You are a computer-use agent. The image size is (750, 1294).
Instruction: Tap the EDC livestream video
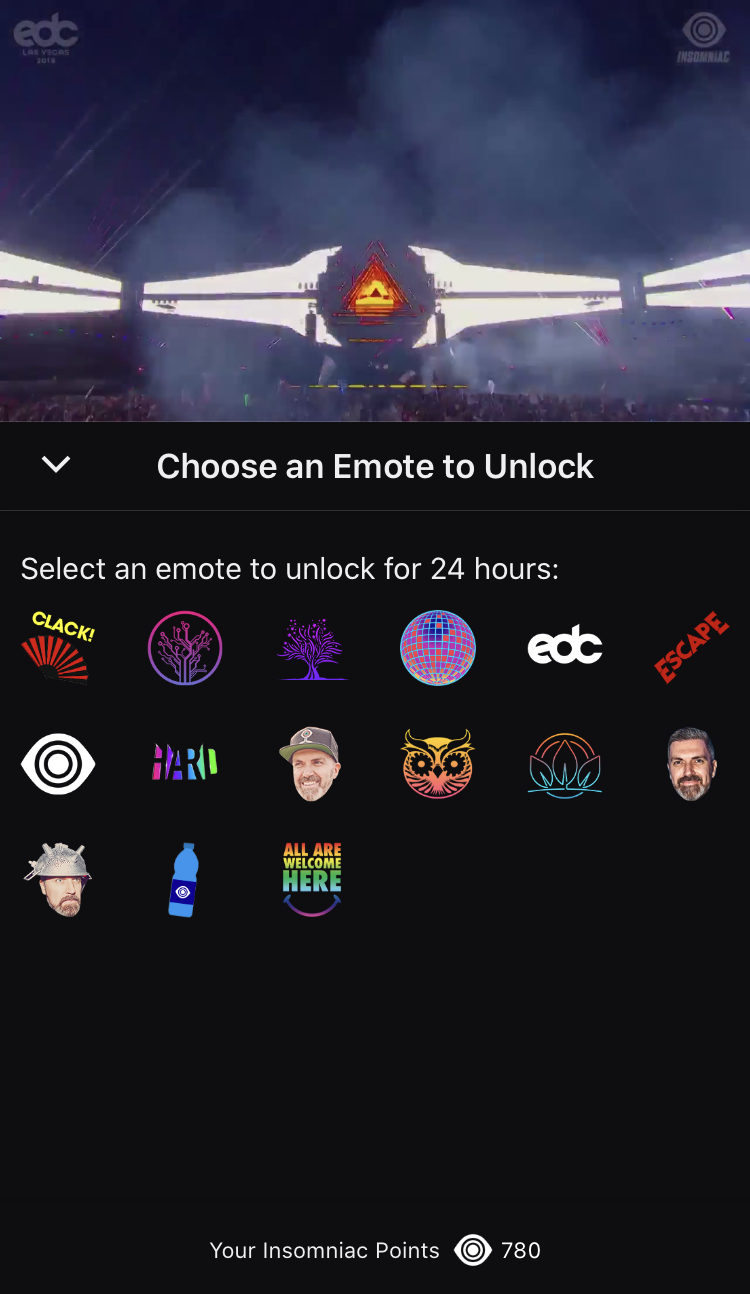[x=375, y=210]
